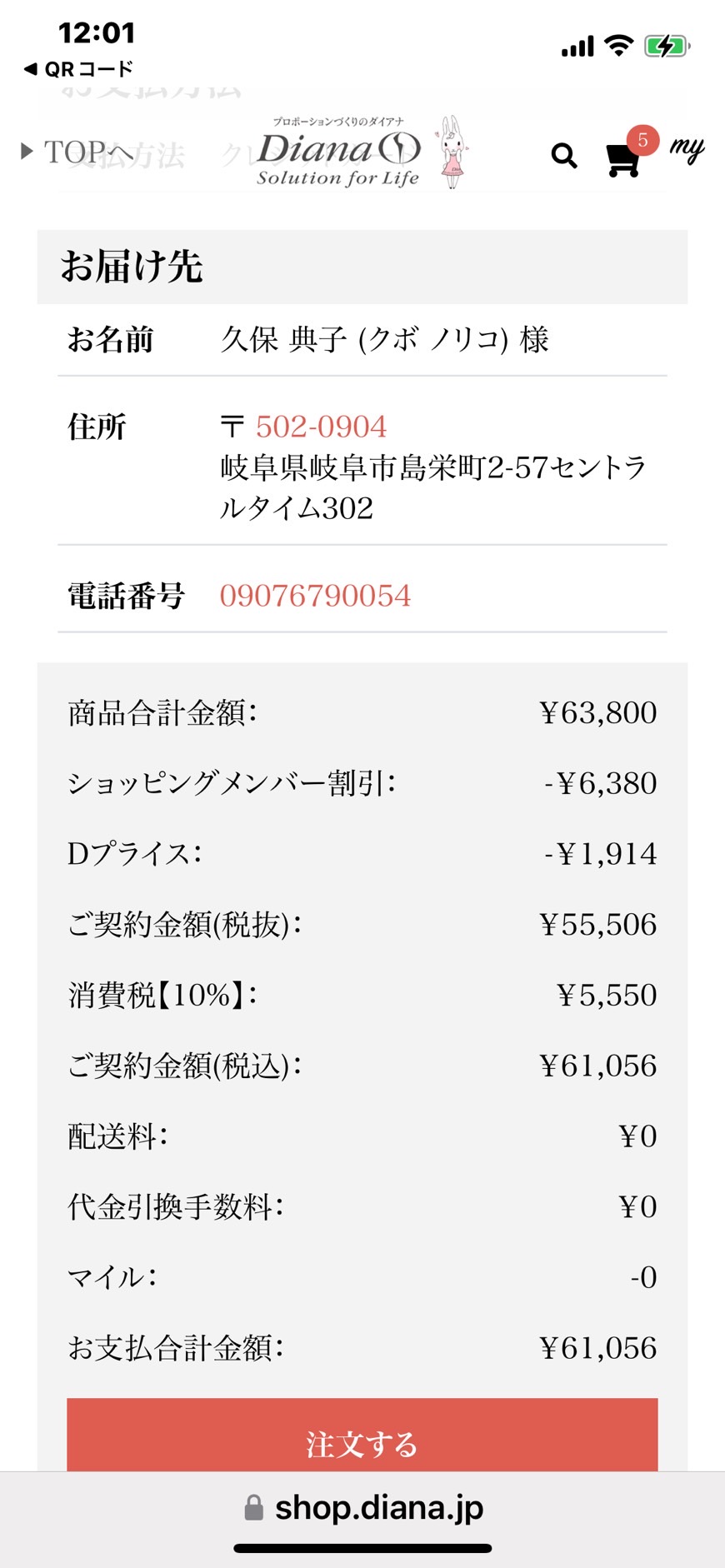The image size is (725, 1568).
Task: Tap the shop.diana.jp address bar
Action: (x=362, y=1508)
